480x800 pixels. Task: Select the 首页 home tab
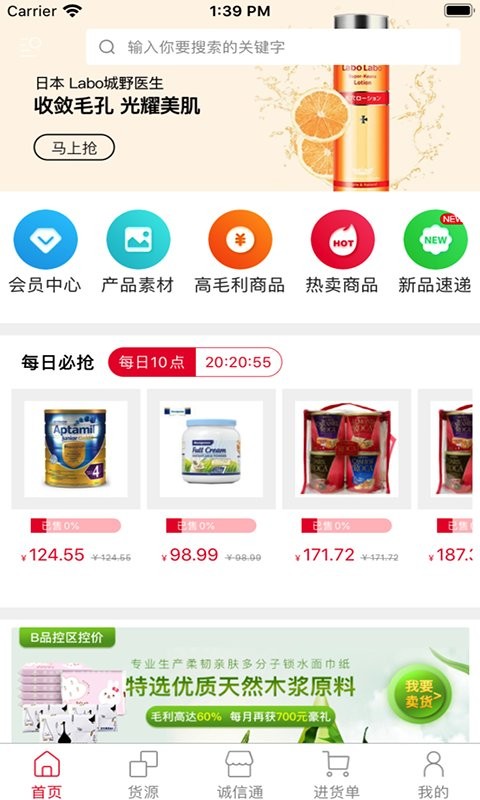click(47, 773)
